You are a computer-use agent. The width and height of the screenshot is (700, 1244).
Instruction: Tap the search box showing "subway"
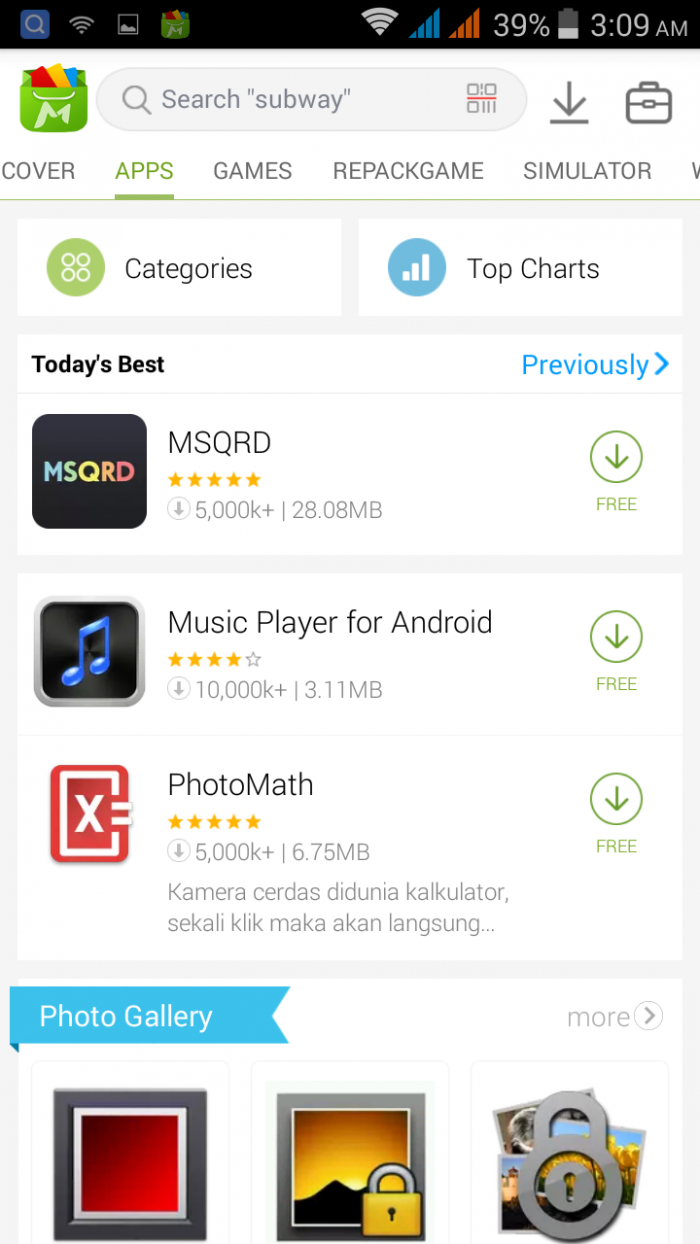(x=290, y=99)
